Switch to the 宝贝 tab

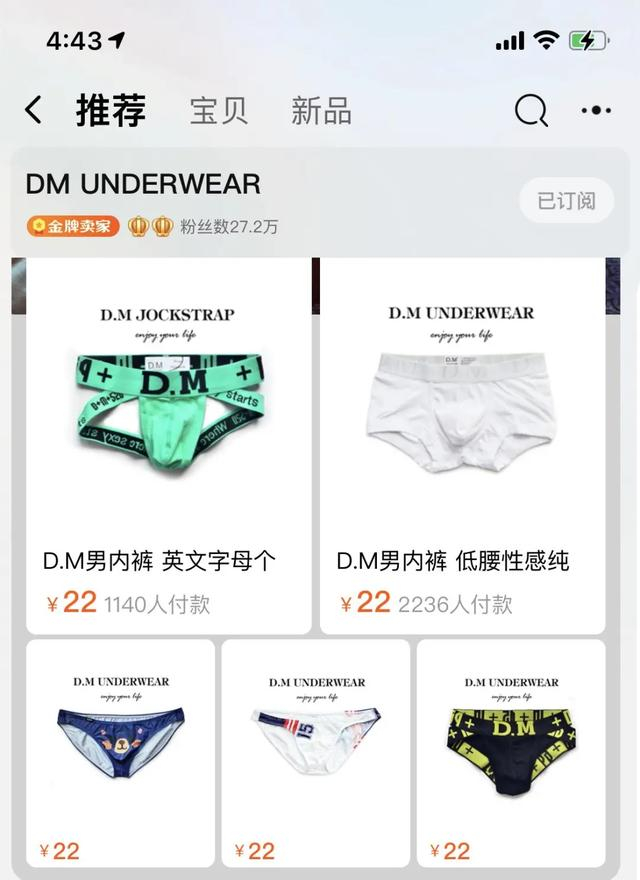click(x=219, y=110)
